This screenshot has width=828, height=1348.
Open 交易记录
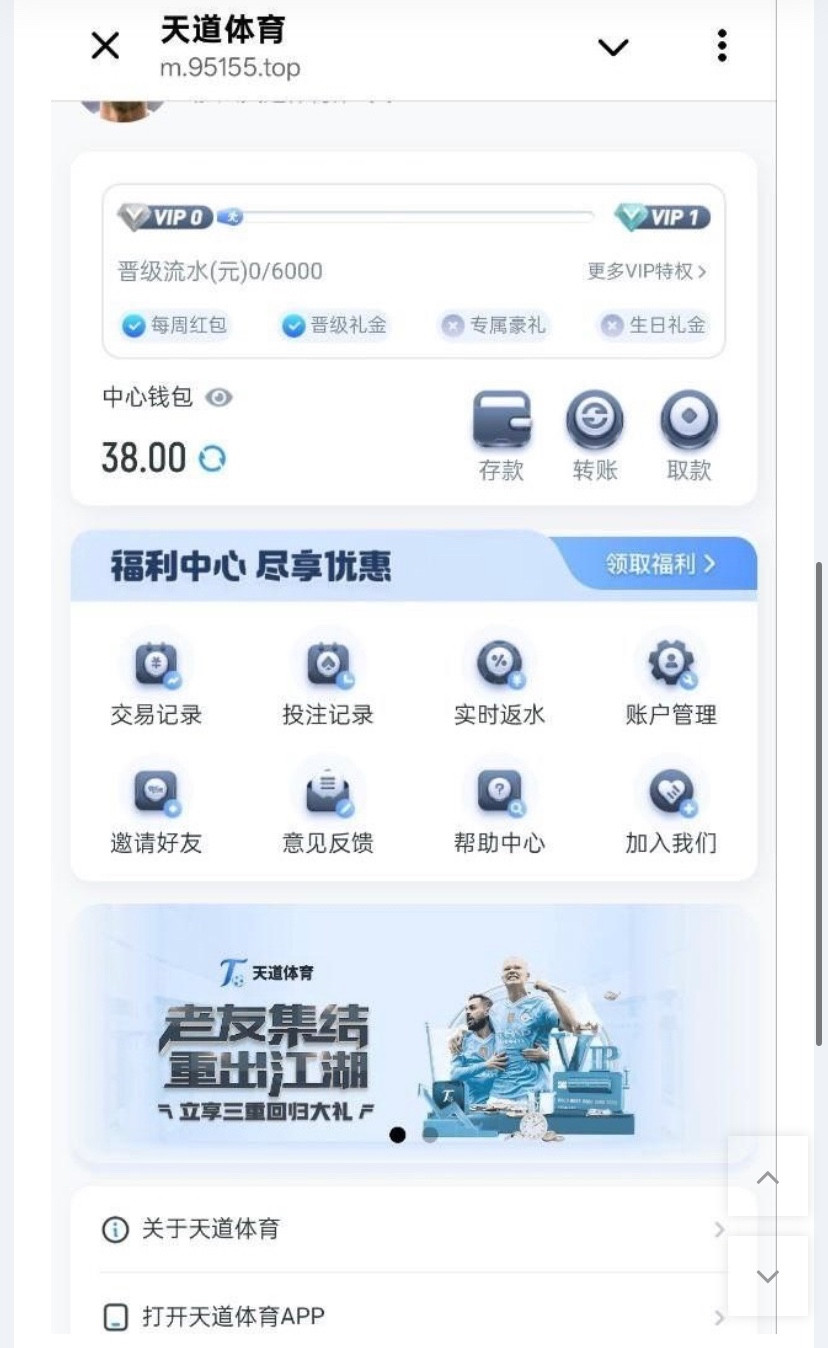(x=156, y=683)
